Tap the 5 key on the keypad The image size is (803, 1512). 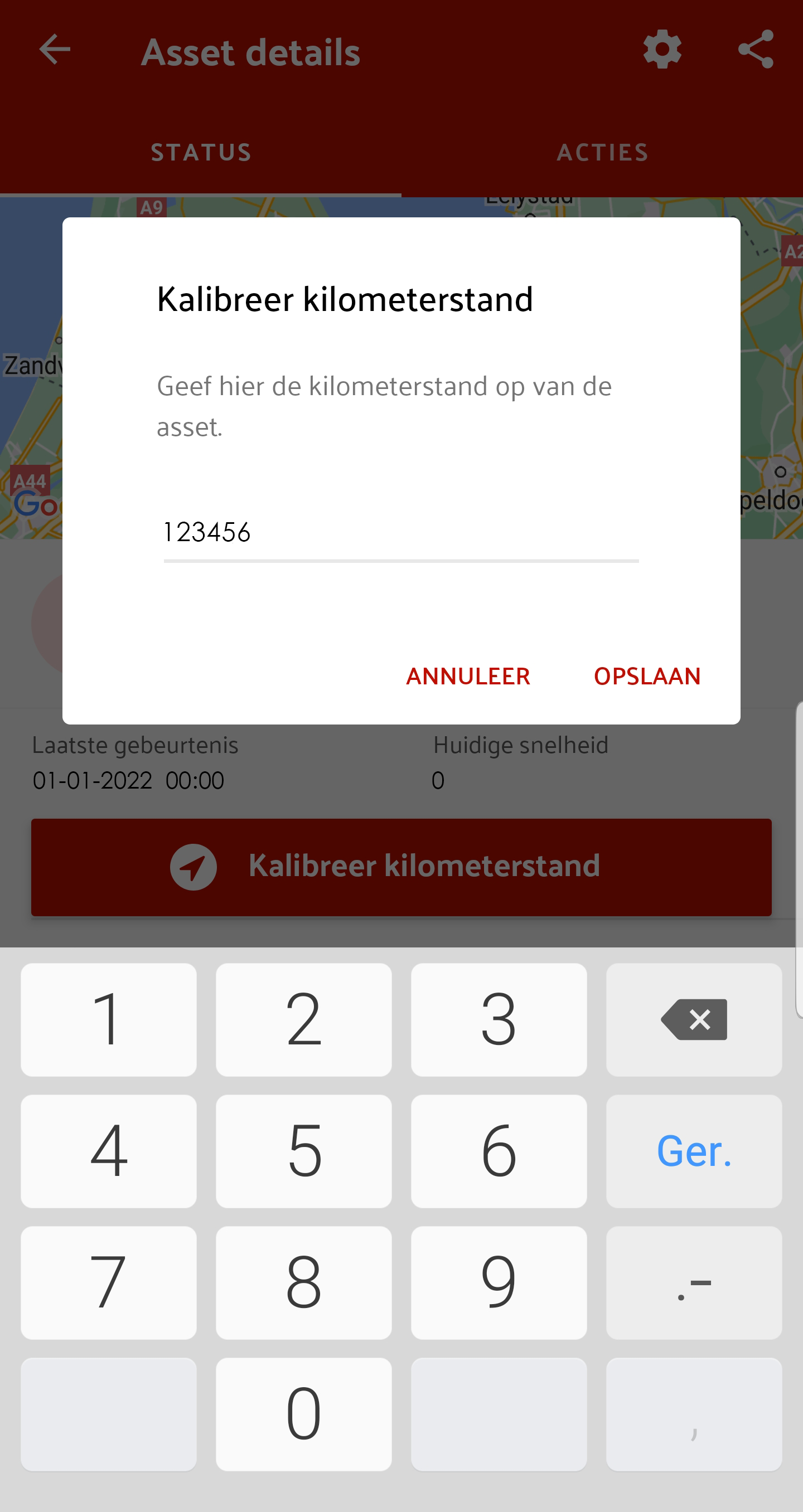point(303,1151)
